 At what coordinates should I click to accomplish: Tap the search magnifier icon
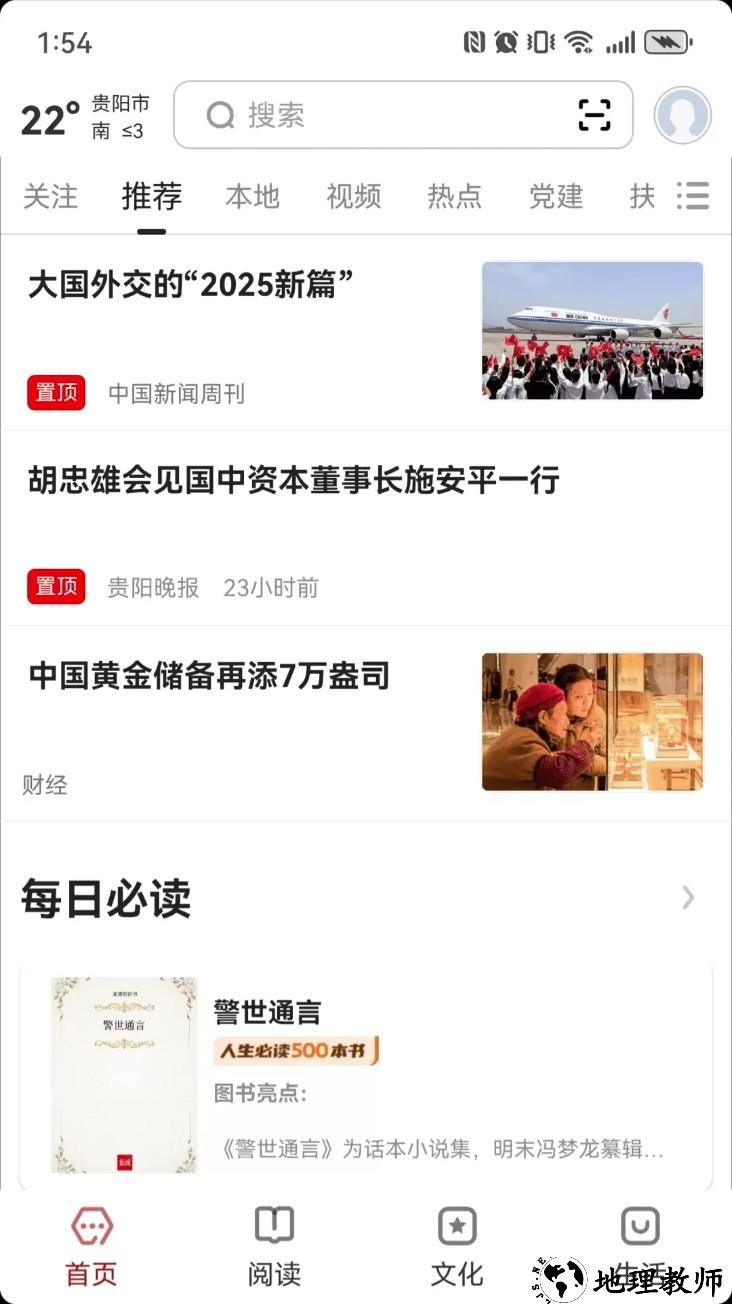coord(220,115)
